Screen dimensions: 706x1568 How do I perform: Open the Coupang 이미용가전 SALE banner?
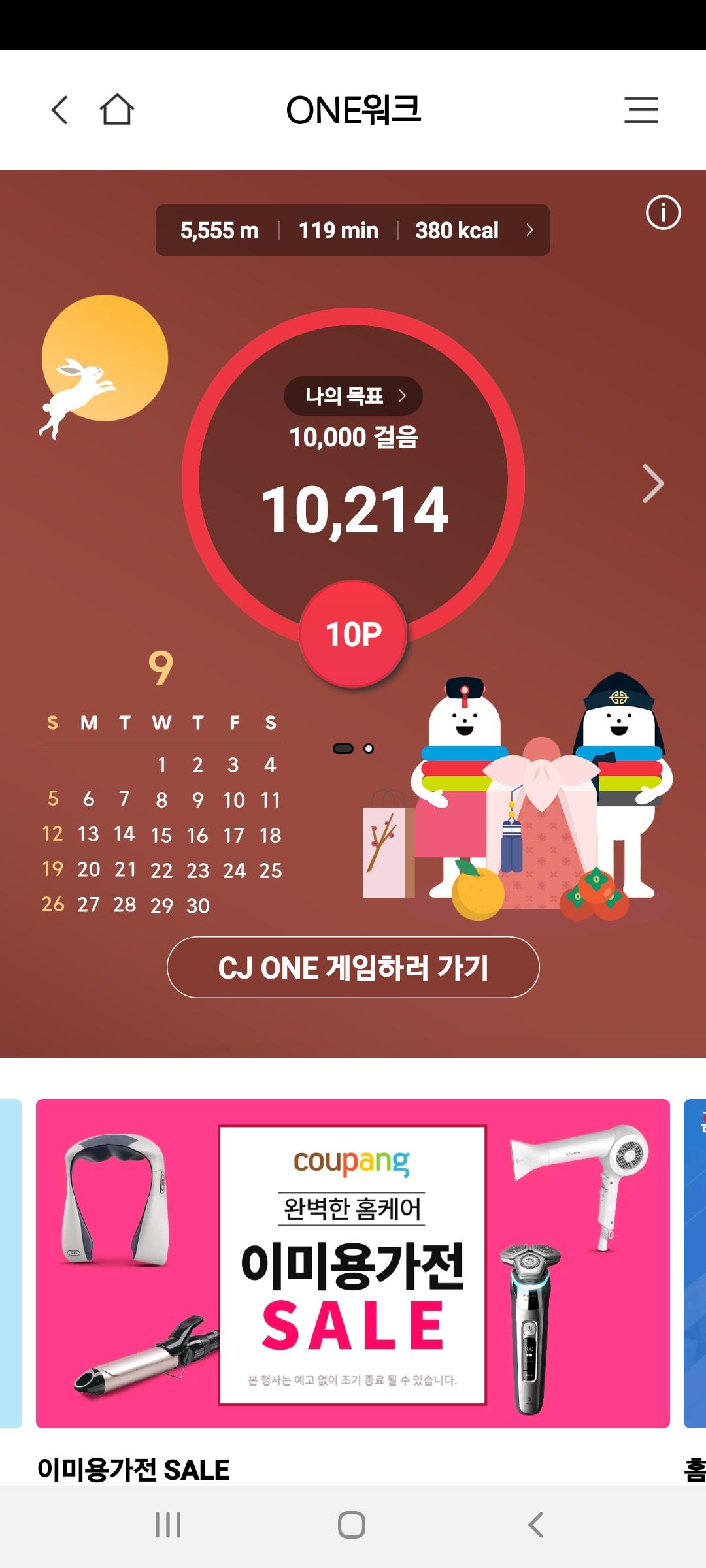coord(353,1262)
